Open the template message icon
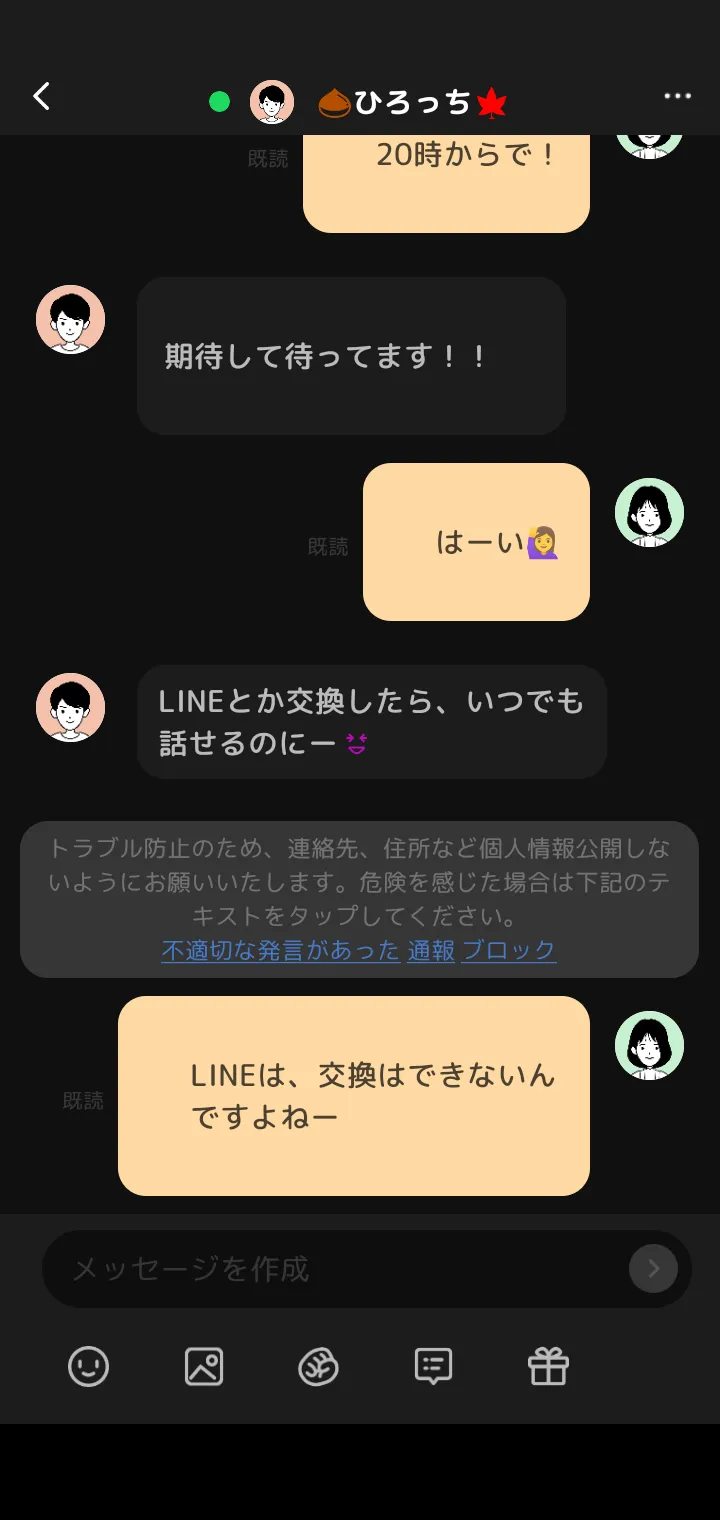Screen dimensions: 720x1520 pos(433,1366)
